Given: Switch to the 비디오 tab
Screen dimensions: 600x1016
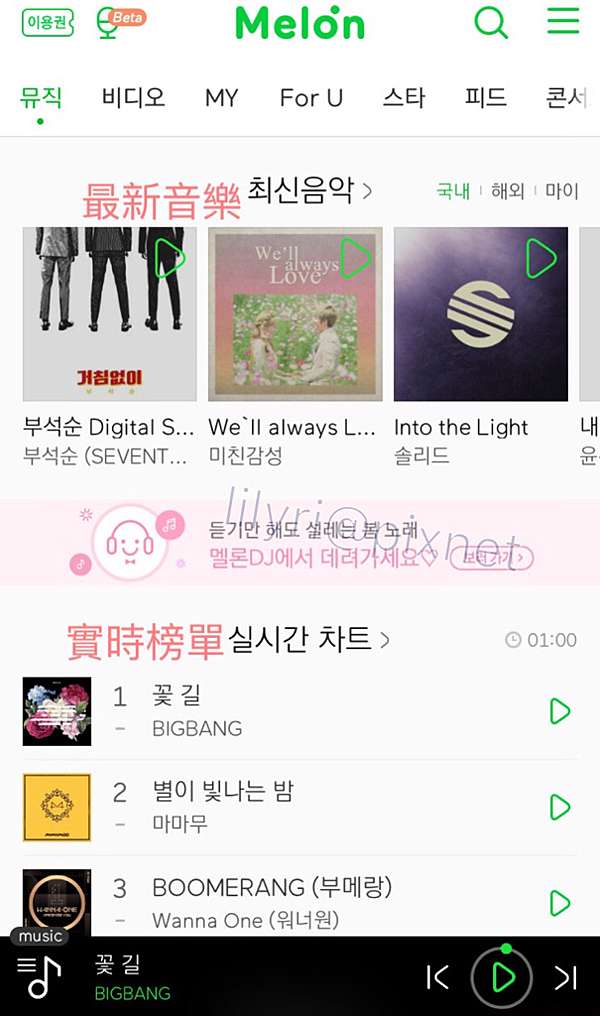Looking at the screenshot, I should click(x=133, y=98).
